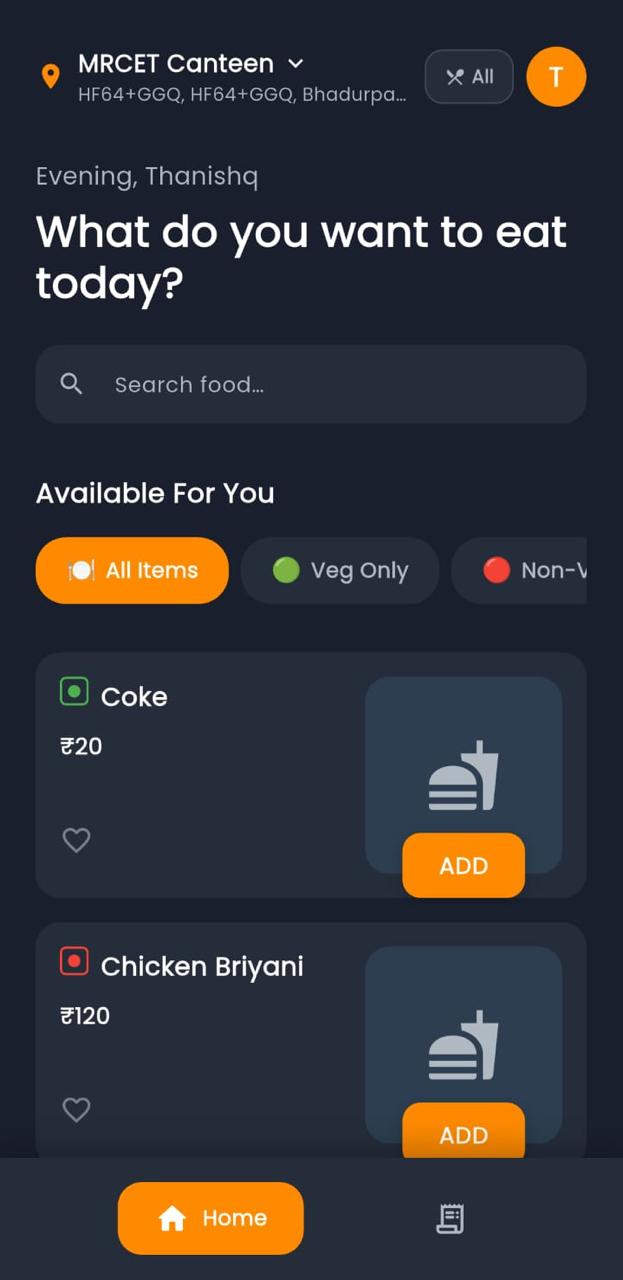The width and height of the screenshot is (623, 1280).
Task: Switch to the Home tab
Action: [210, 1218]
